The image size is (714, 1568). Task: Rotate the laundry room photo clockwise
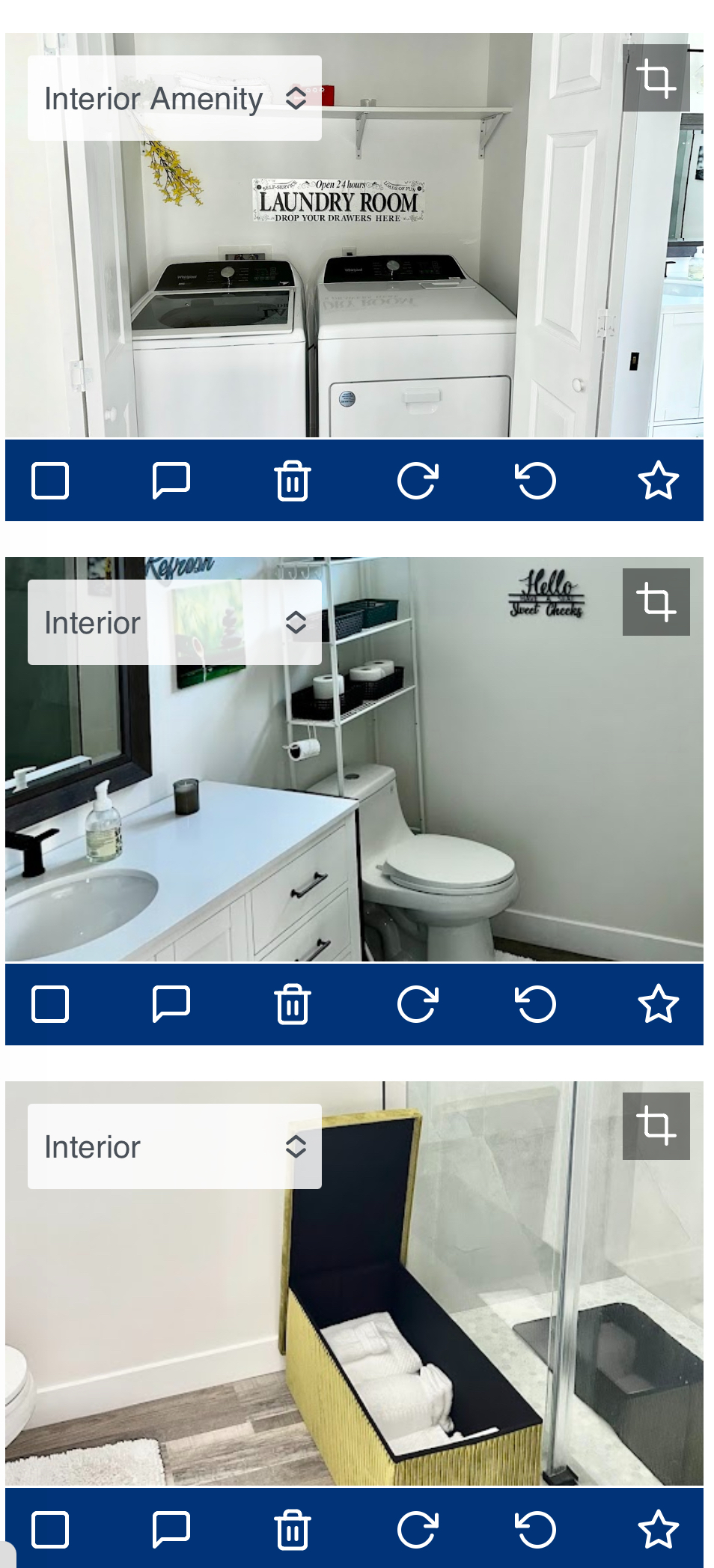tap(417, 480)
